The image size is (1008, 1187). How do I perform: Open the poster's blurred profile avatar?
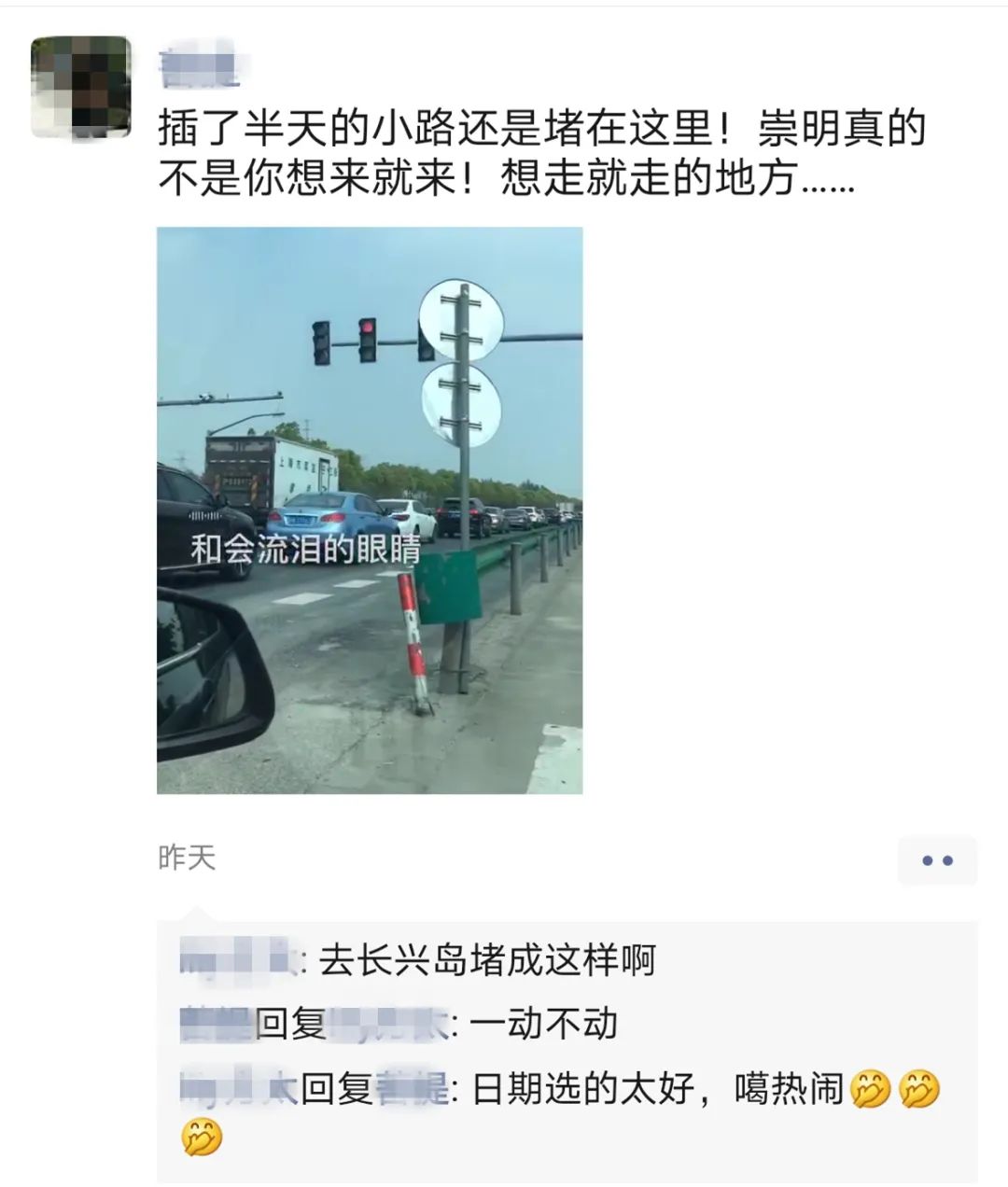(x=79, y=88)
